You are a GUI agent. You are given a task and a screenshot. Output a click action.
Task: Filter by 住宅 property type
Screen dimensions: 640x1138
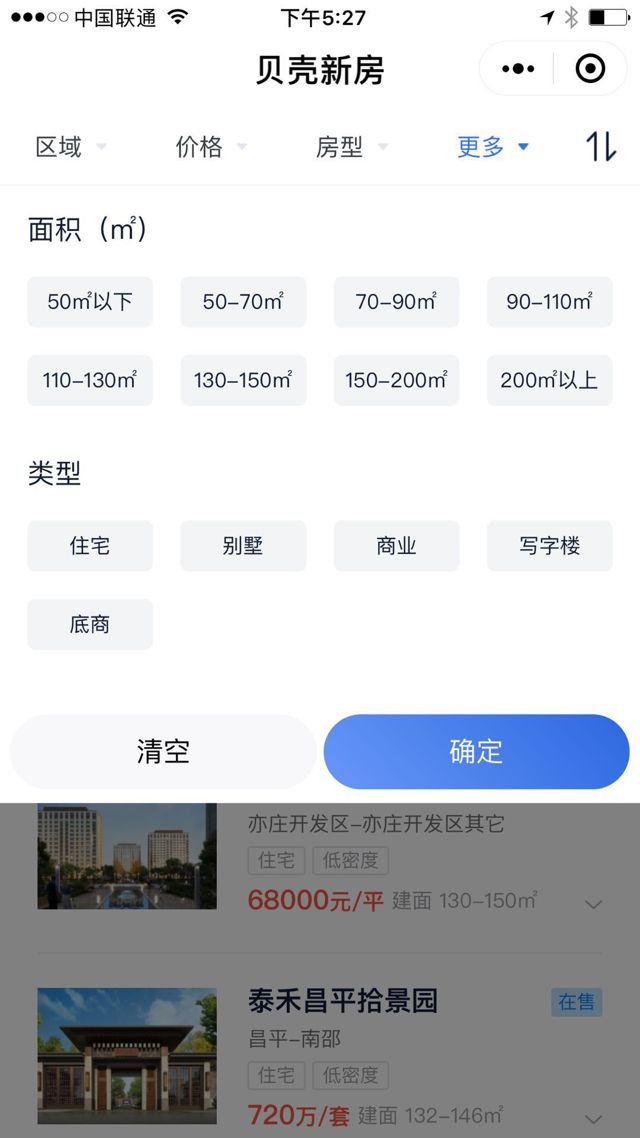click(x=90, y=546)
